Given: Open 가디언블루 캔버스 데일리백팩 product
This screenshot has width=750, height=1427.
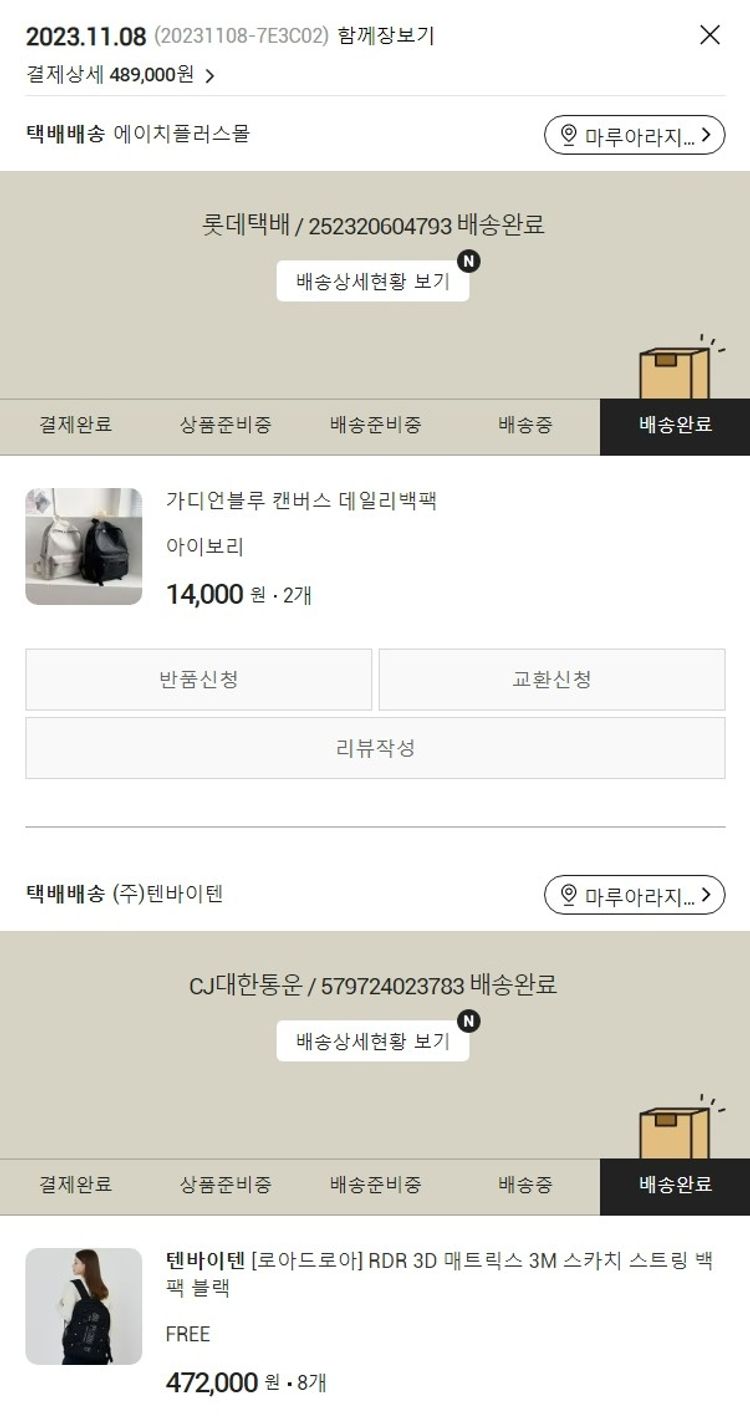Looking at the screenshot, I should 301,501.
